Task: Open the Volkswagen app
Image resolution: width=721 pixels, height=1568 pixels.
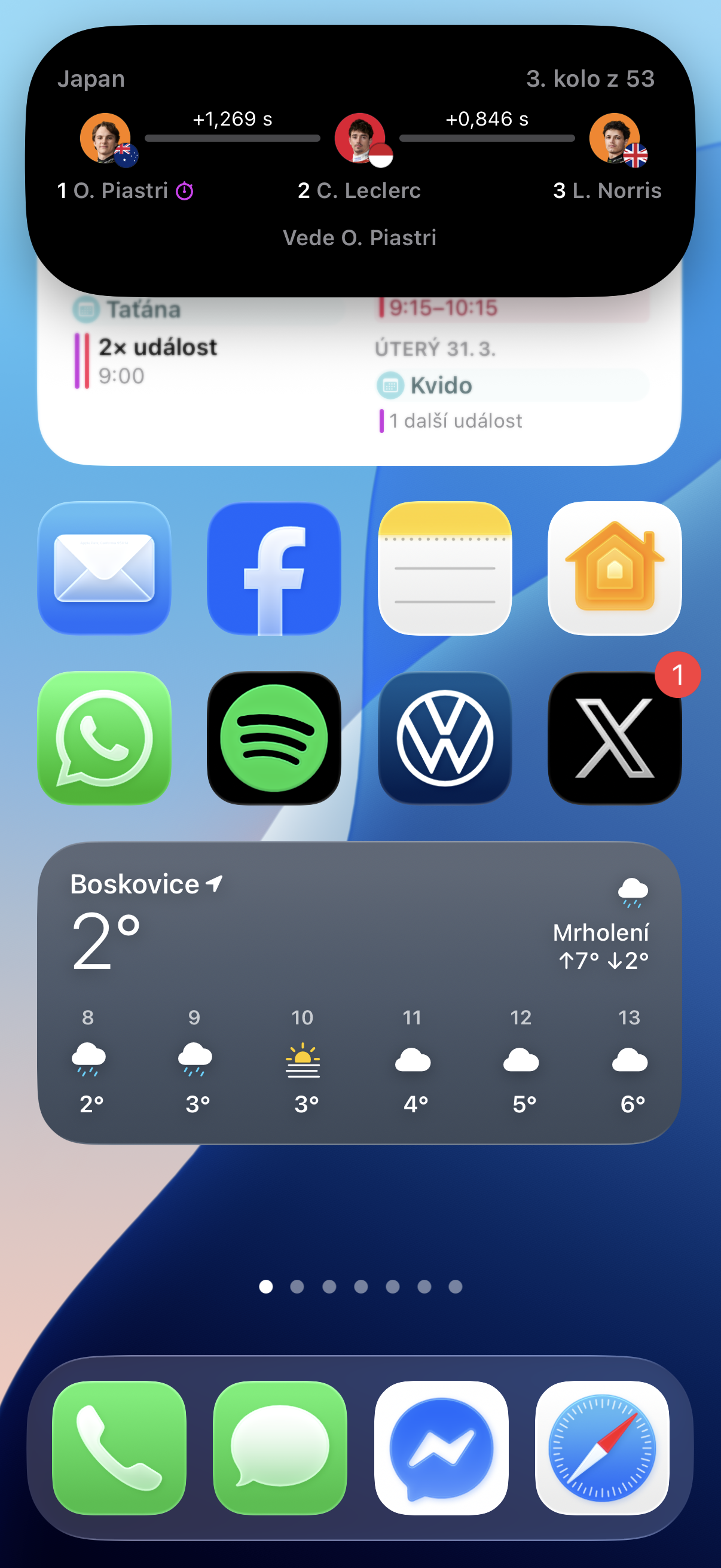Action: click(x=444, y=738)
